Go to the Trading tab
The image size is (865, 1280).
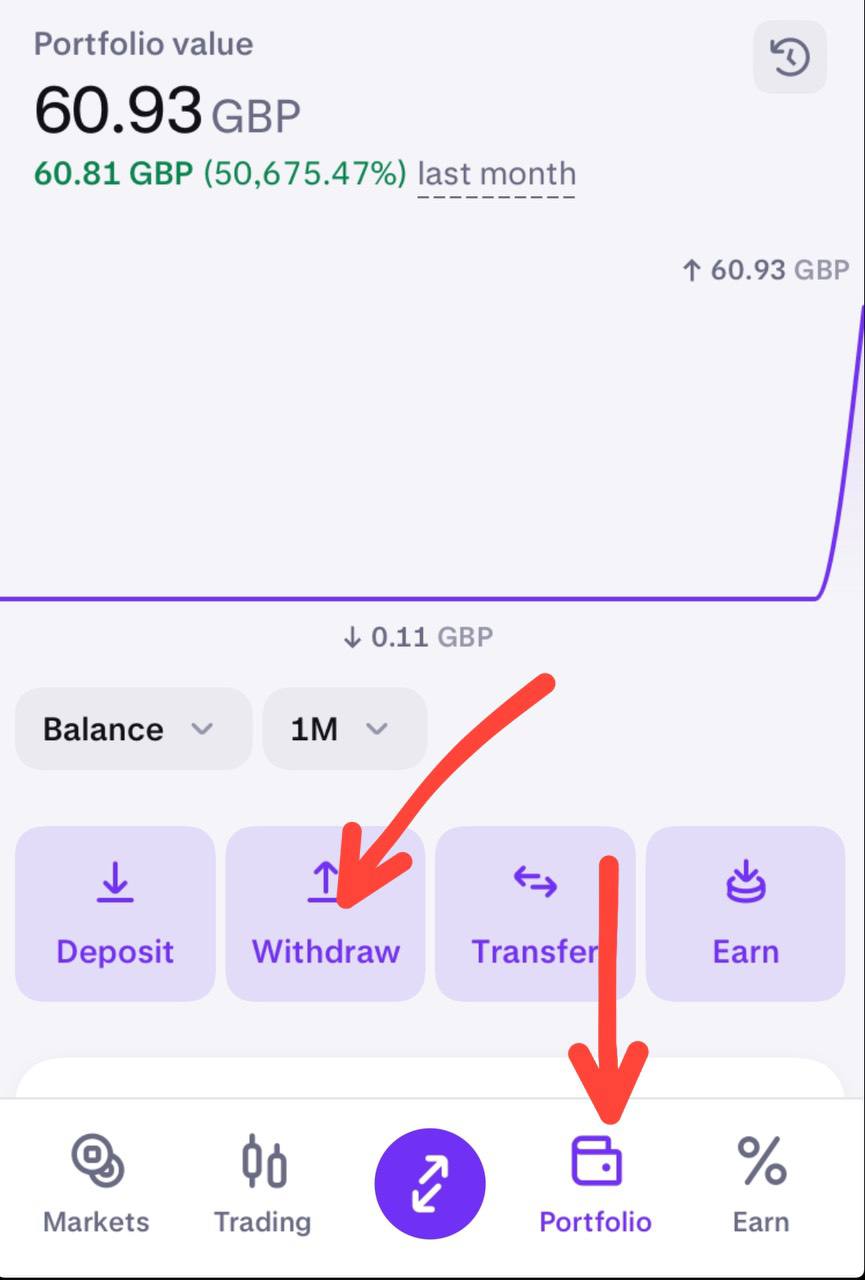[x=263, y=1186]
